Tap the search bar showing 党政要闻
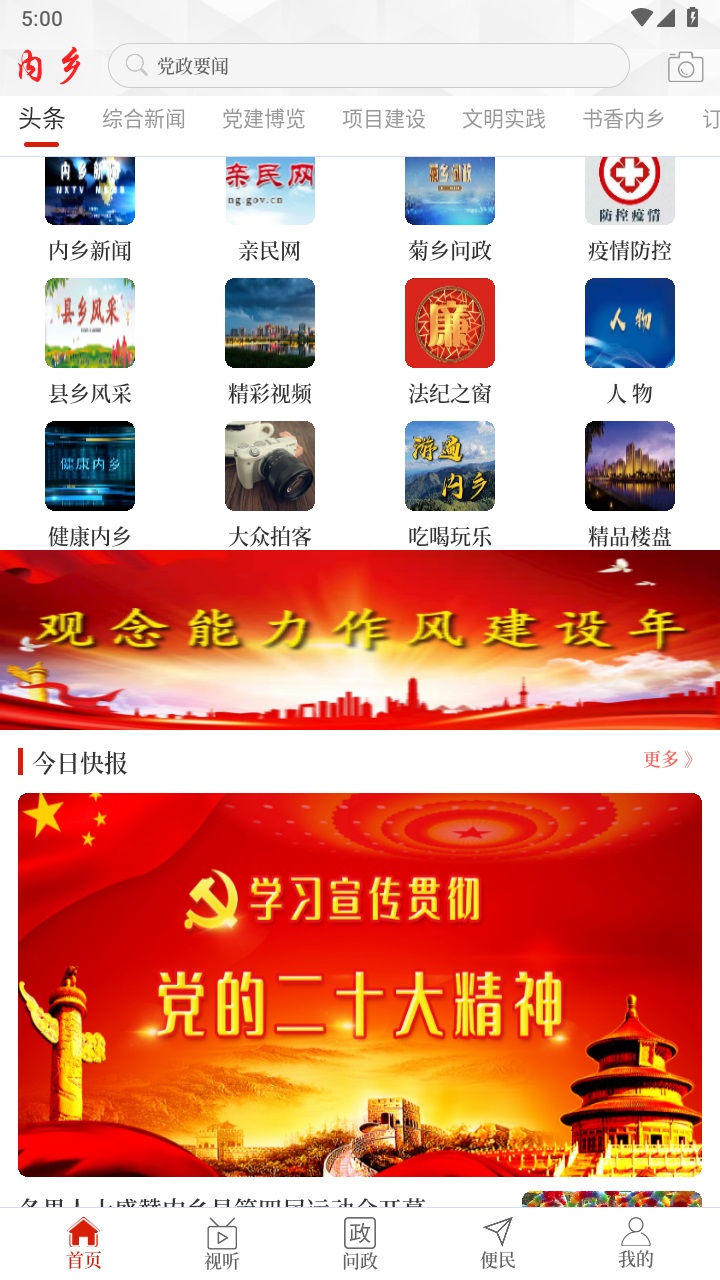The image size is (720, 1280). tap(370, 65)
